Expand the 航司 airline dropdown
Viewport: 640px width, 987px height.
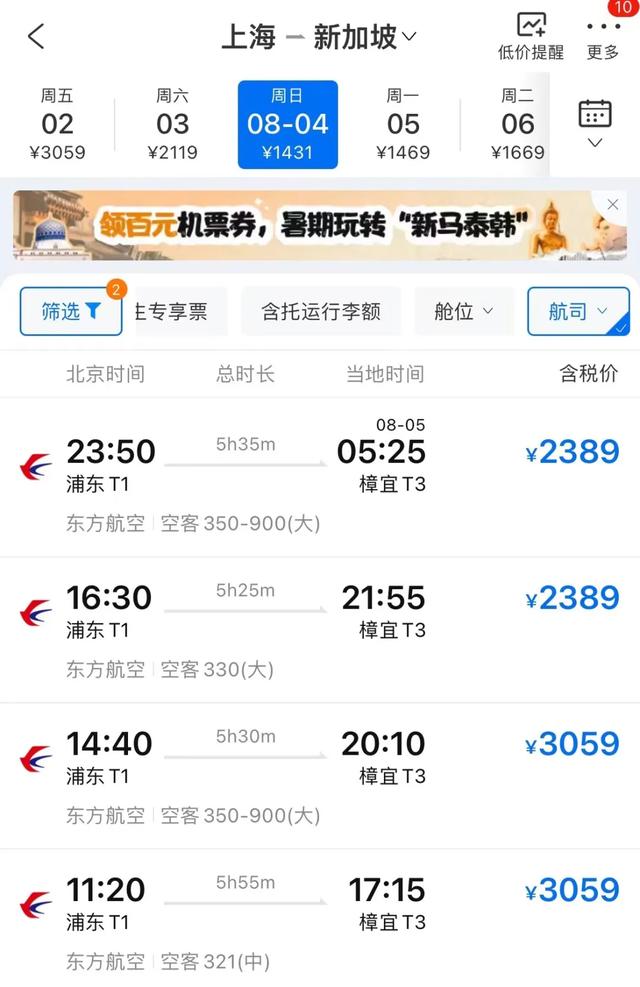[578, 311]
